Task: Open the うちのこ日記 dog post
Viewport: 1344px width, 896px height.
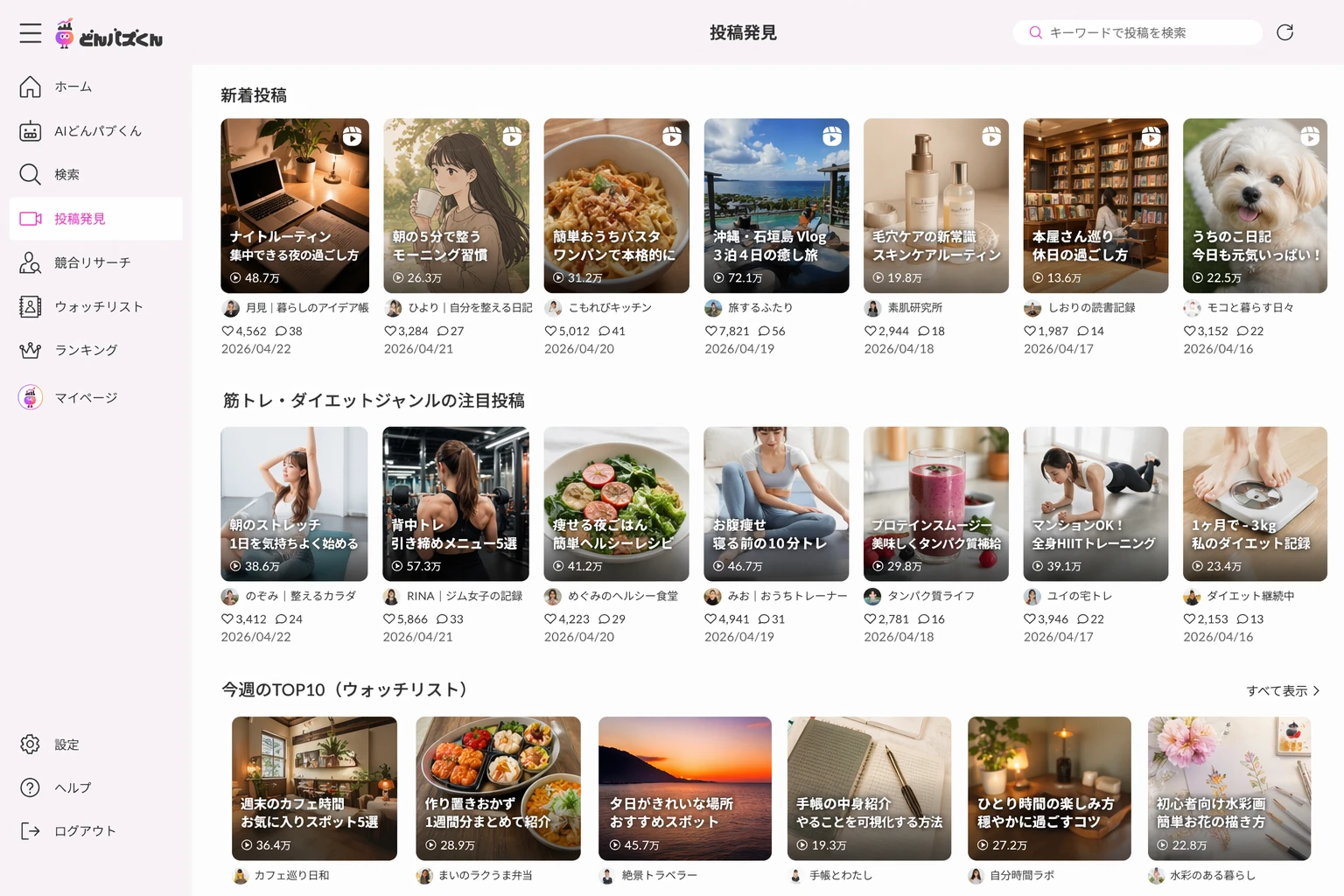Action: (1255, 206)
